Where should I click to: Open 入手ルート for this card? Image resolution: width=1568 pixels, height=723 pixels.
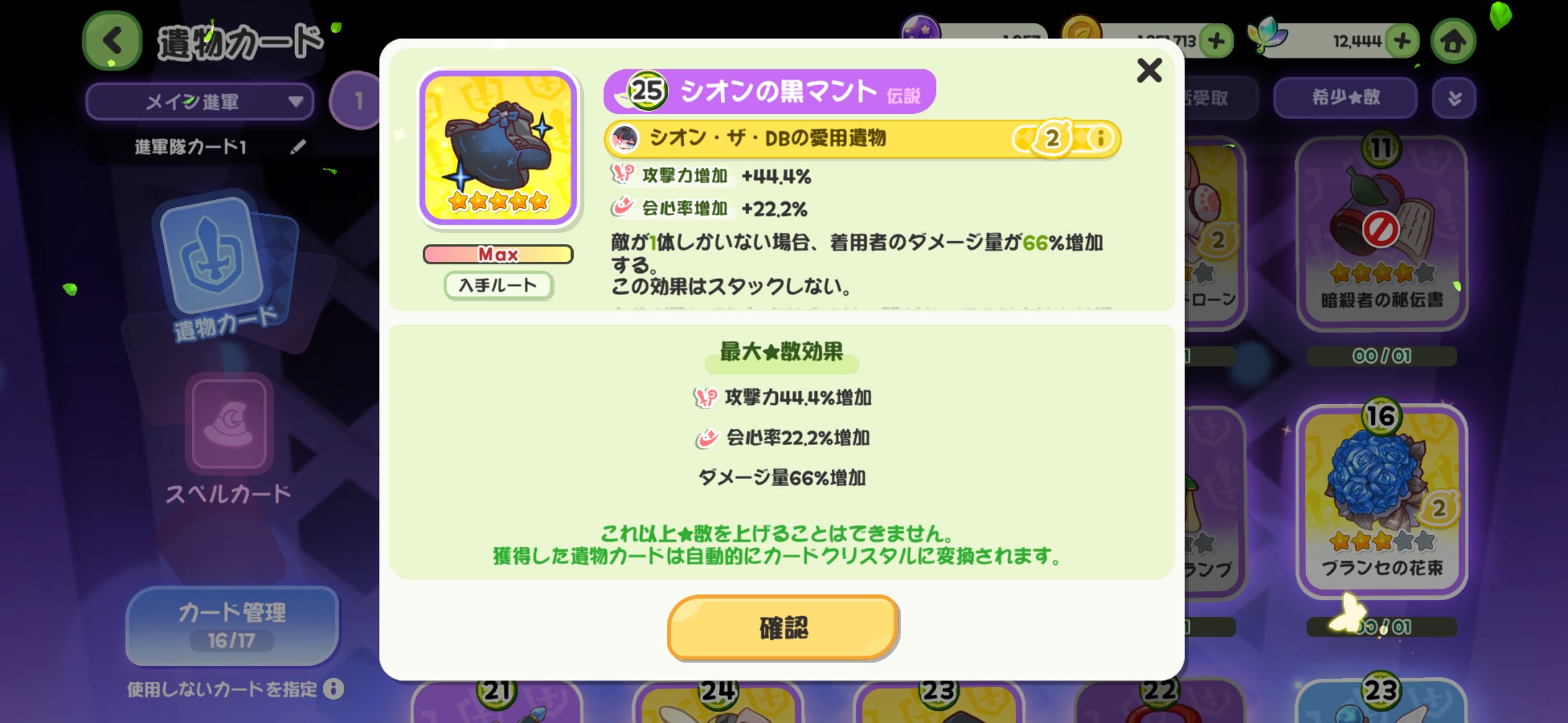498,285
